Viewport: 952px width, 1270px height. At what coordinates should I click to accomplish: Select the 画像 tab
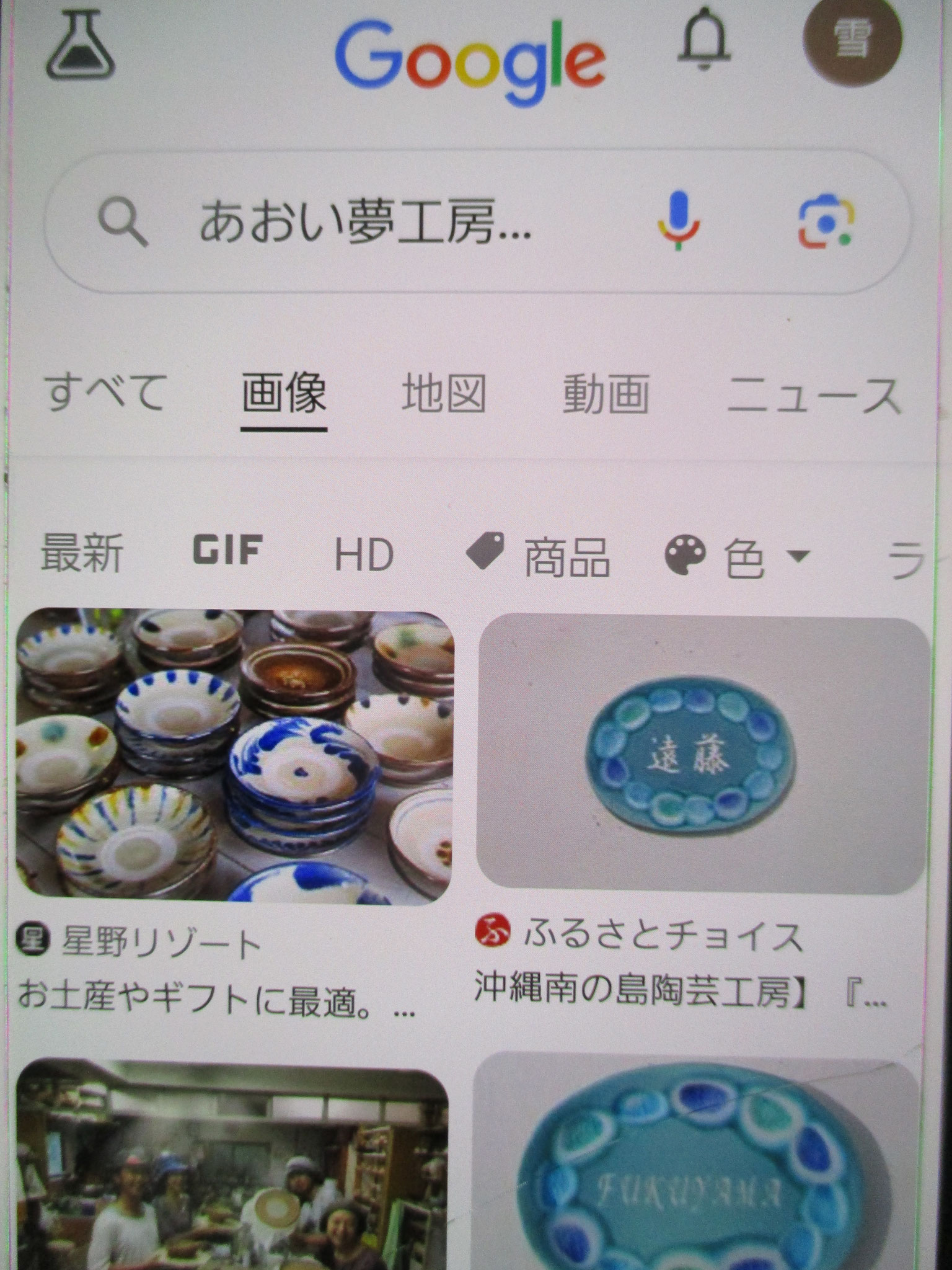284,393
